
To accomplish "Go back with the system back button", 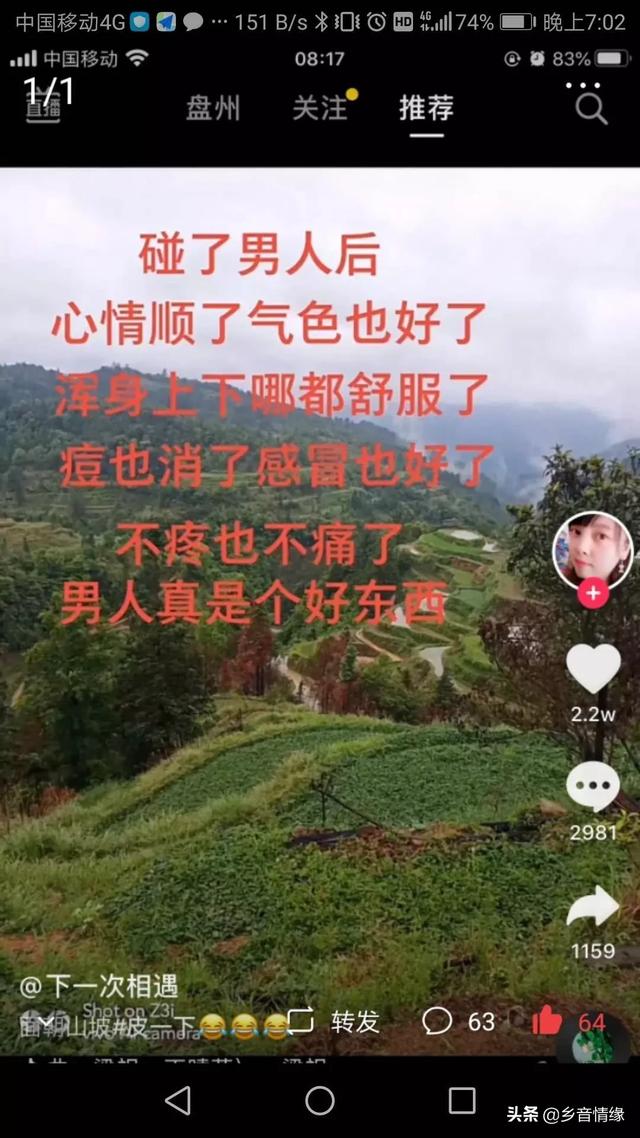I will 178,1101.
